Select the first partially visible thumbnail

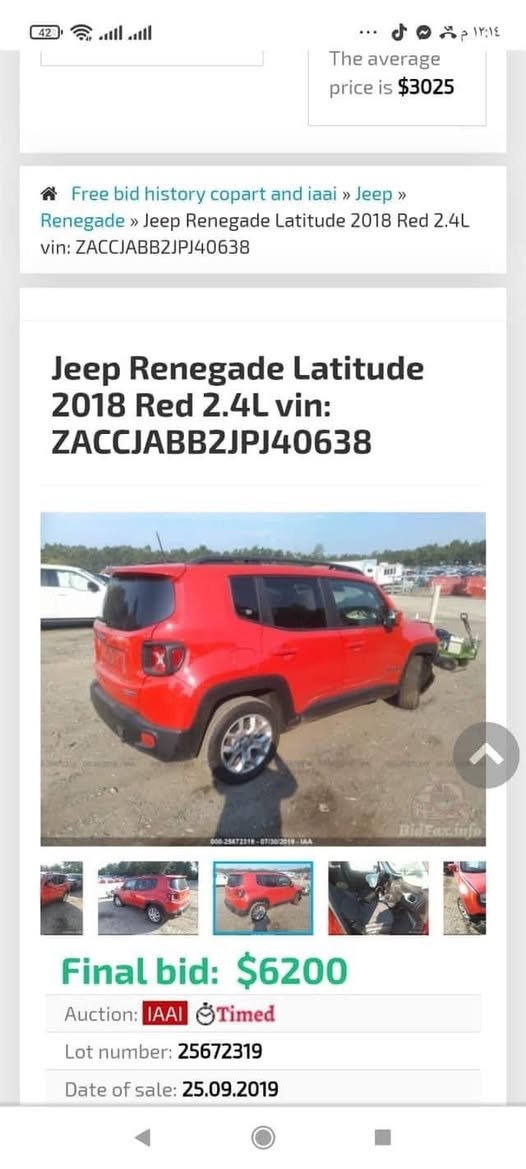click(x=61, y=898)
